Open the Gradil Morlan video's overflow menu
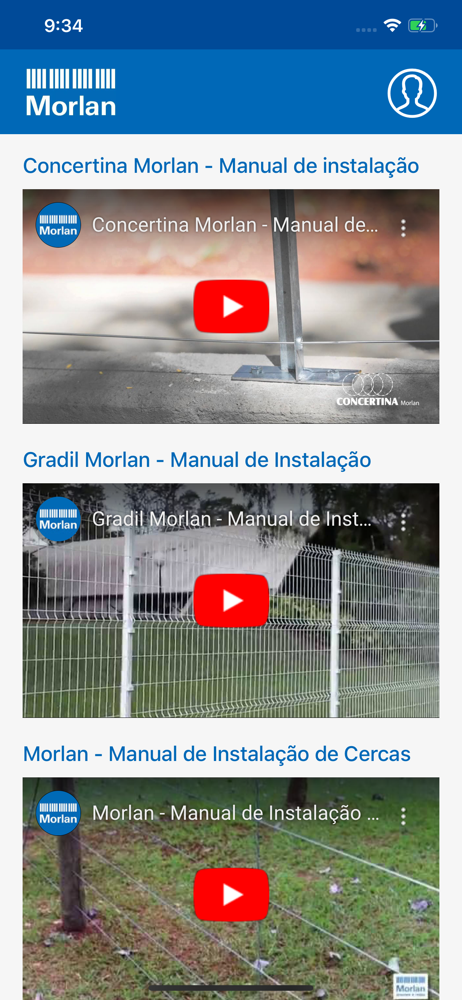The width and height of the screenshot is (462, 1000). [403, 520]
